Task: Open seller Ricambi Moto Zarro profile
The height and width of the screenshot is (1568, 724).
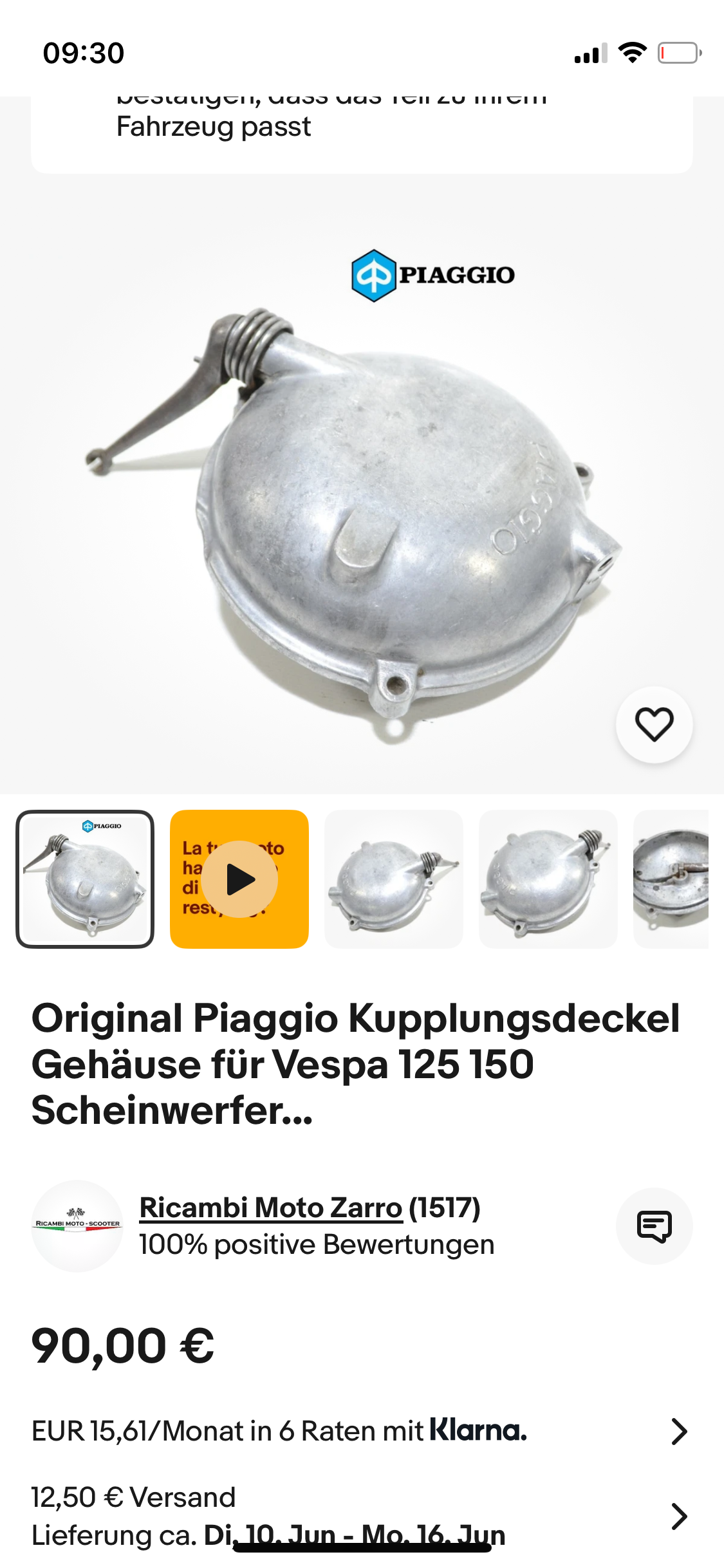Action: pyautogui.click(x=271, y=1208)
